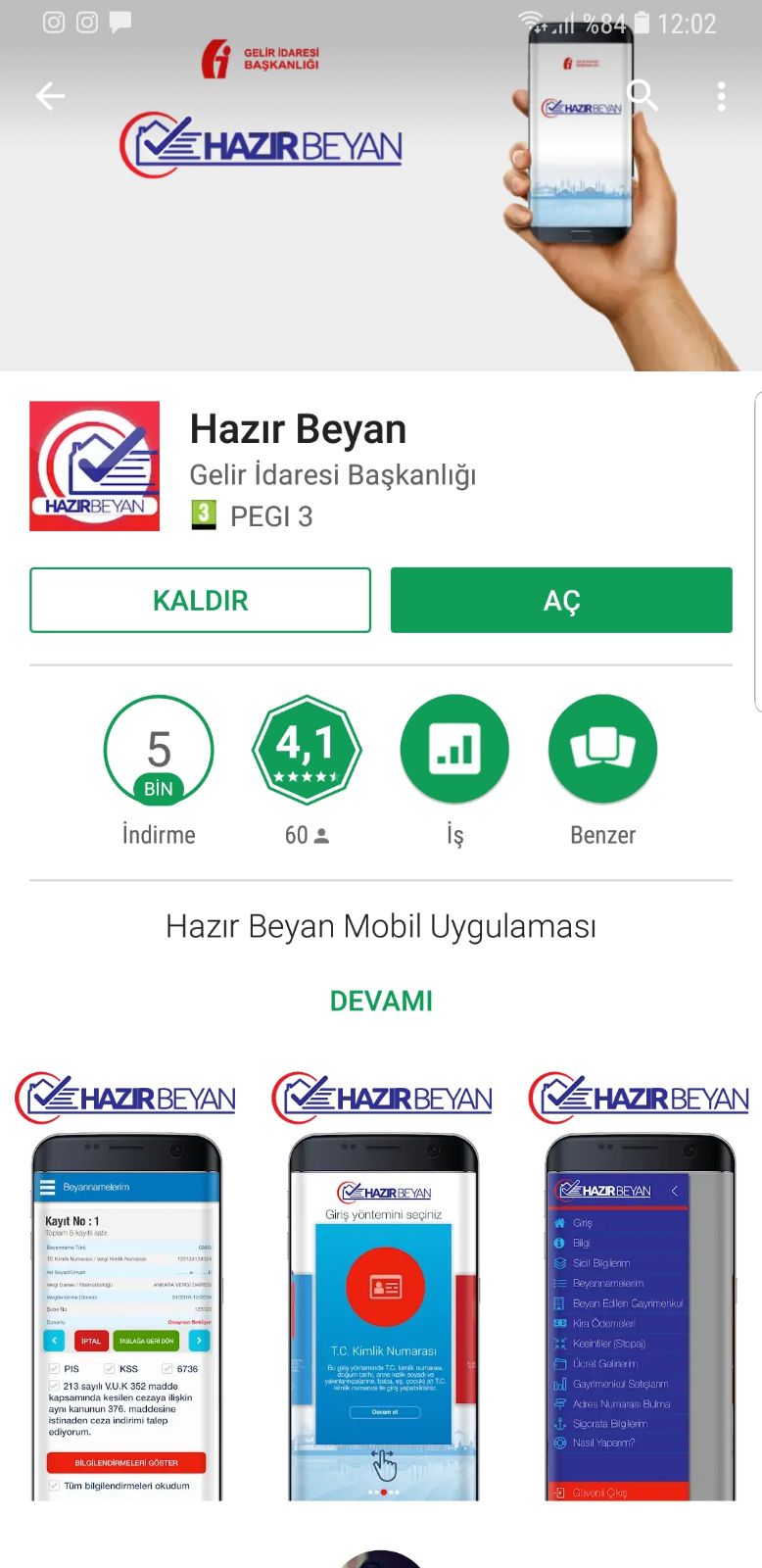Open the Beyannamelerim screenshot preview
Viewport: 762px width, 1568px height.
[x=126, y=1286]
